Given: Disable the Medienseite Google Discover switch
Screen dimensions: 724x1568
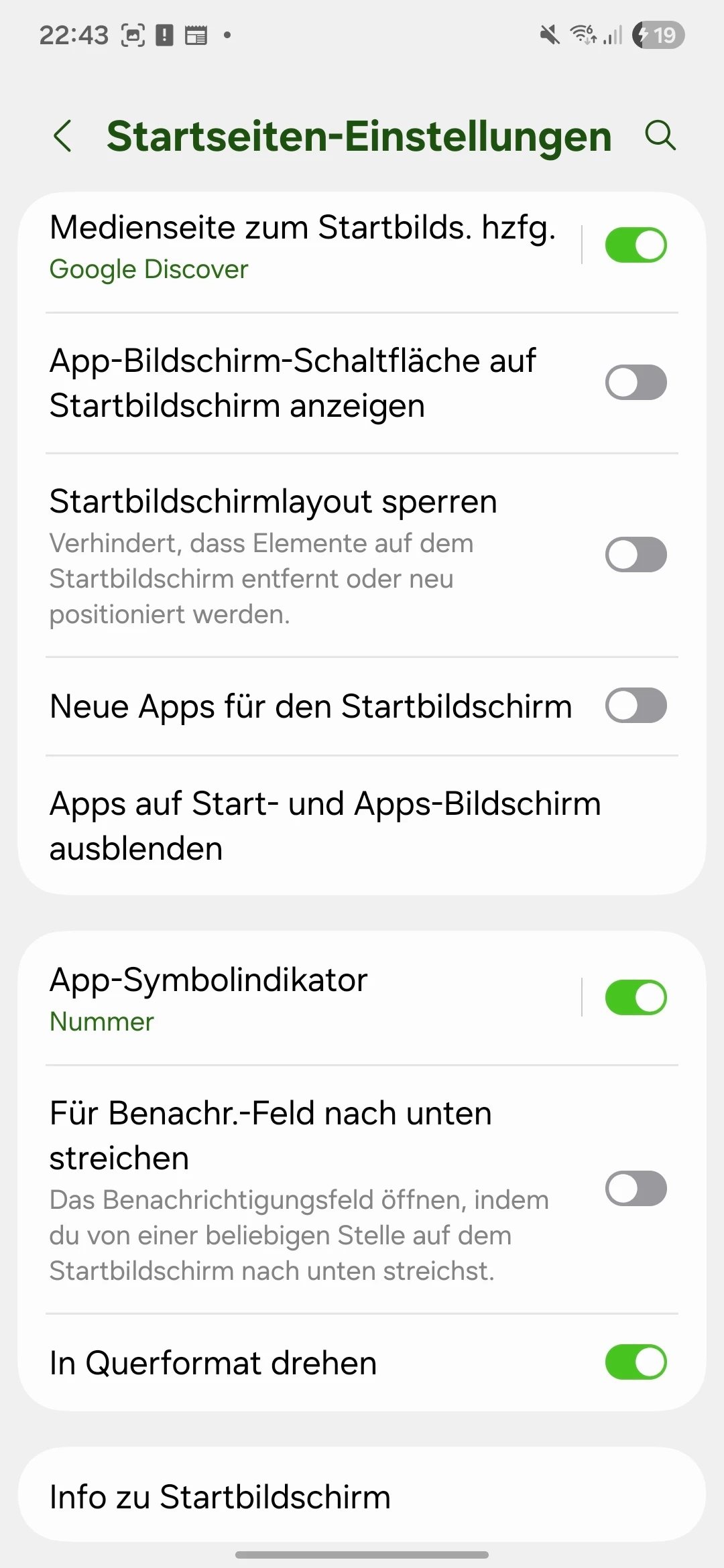Looking at the screenshot, I should [x=636, y=245].
